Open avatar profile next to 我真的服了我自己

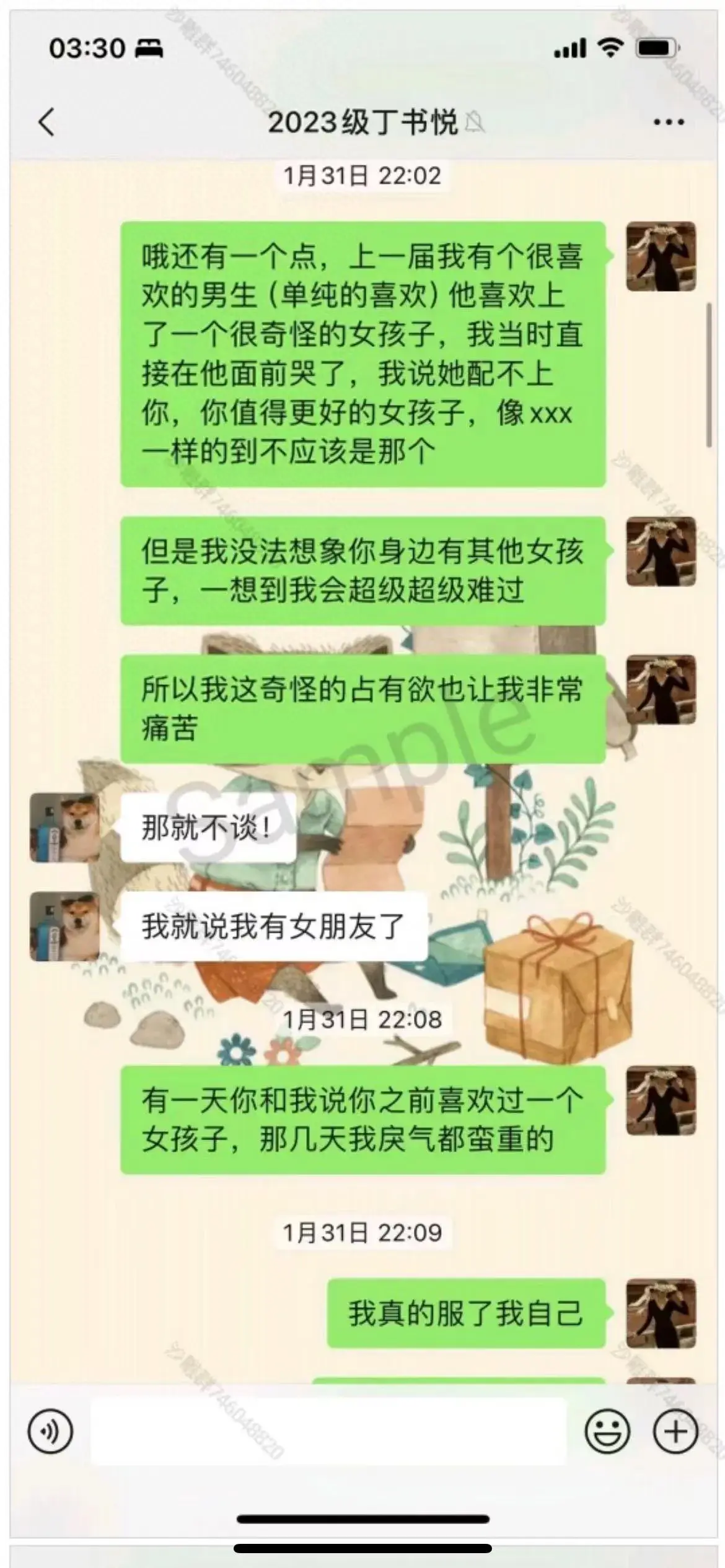pos(661,1313)
